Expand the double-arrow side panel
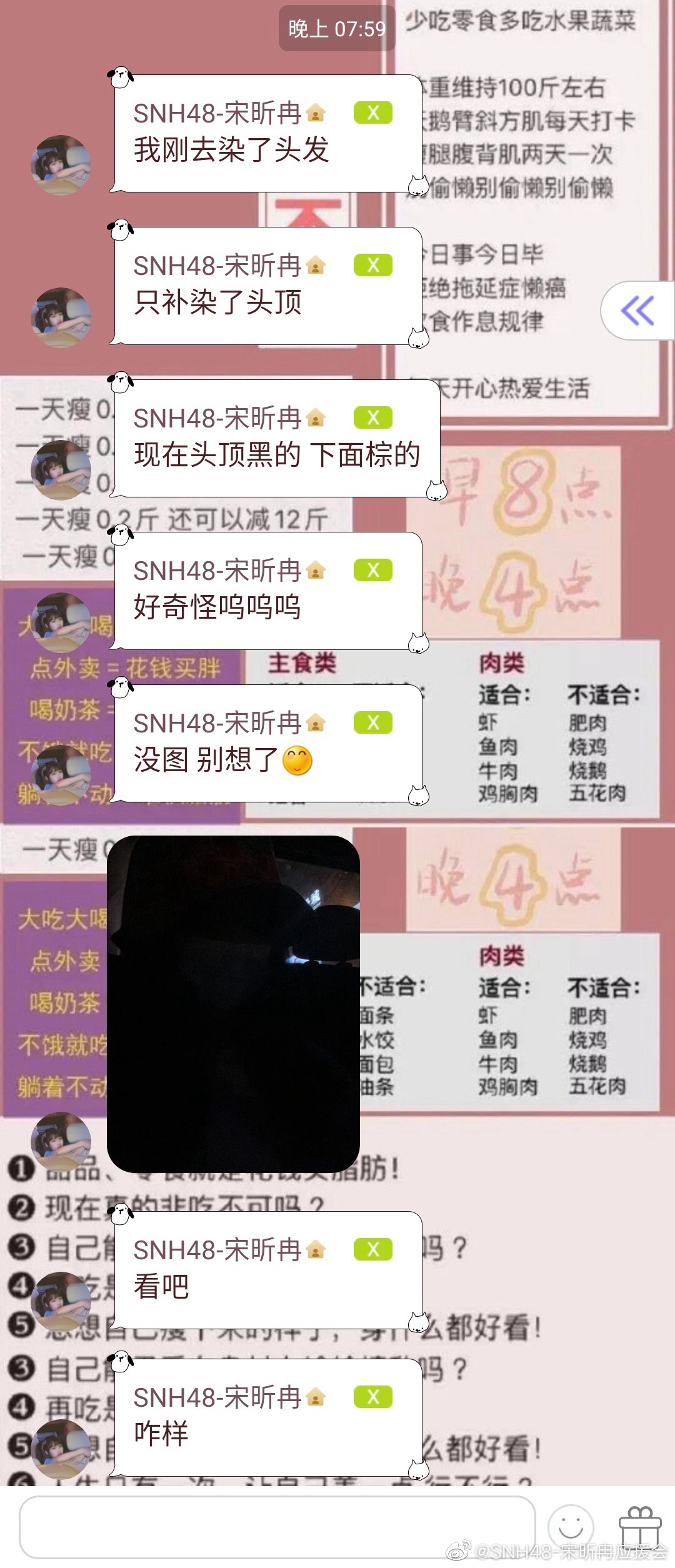This screenshot has width=675, height=1568. tap(637, 311)
